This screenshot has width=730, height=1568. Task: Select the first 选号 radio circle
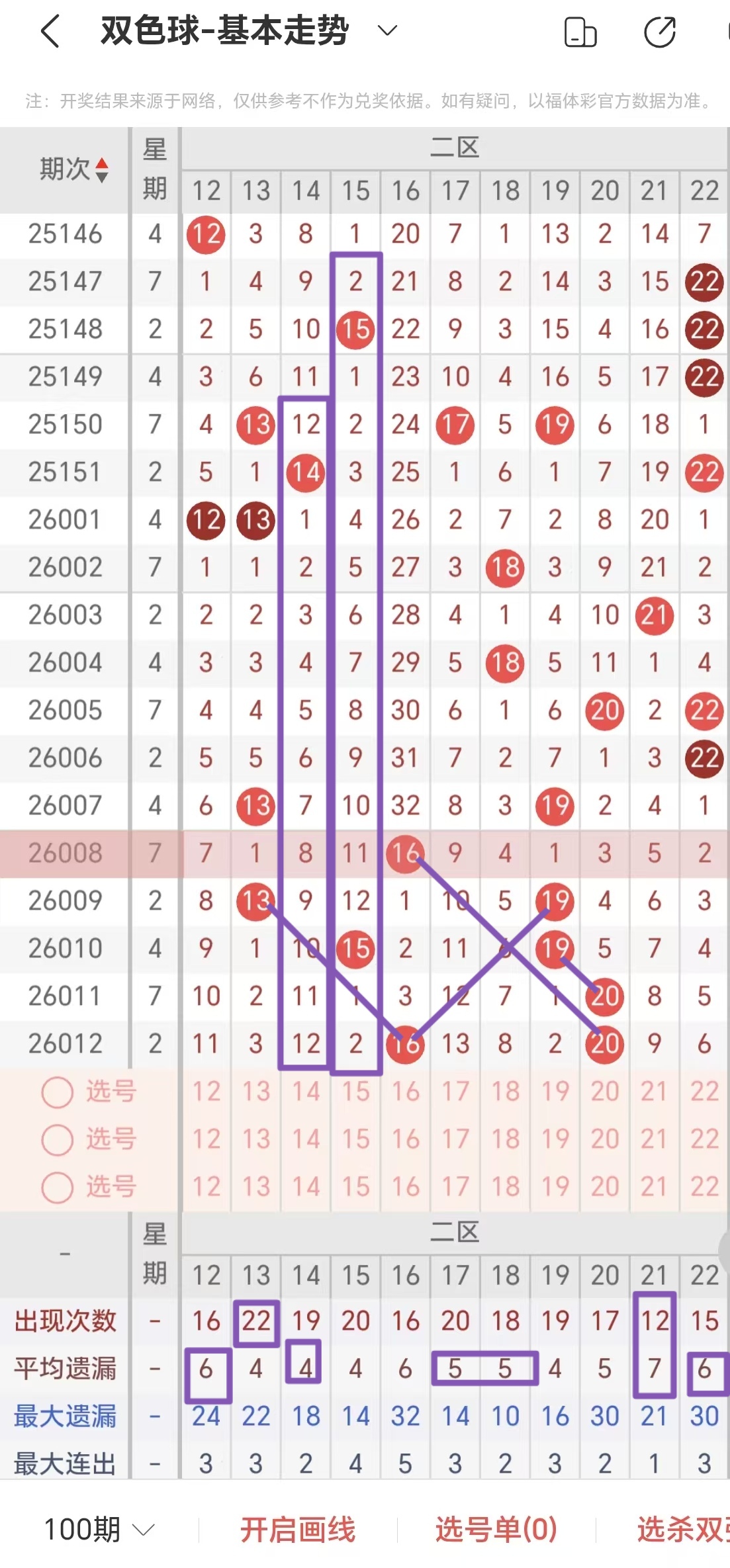coord(56,1092)
